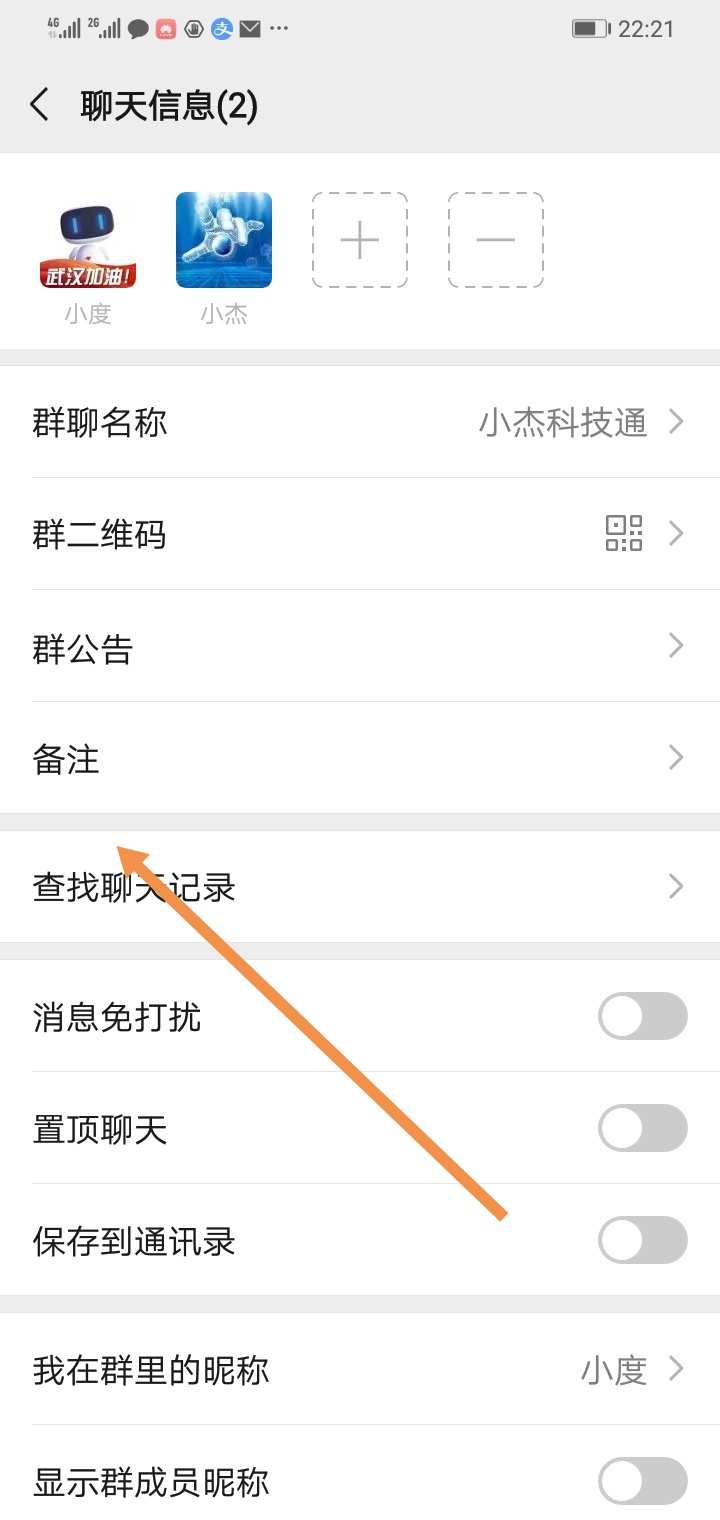The image size is (720, 1520).
Task: Go back from 聊天信息 page
Action: (x=40, y=105)
